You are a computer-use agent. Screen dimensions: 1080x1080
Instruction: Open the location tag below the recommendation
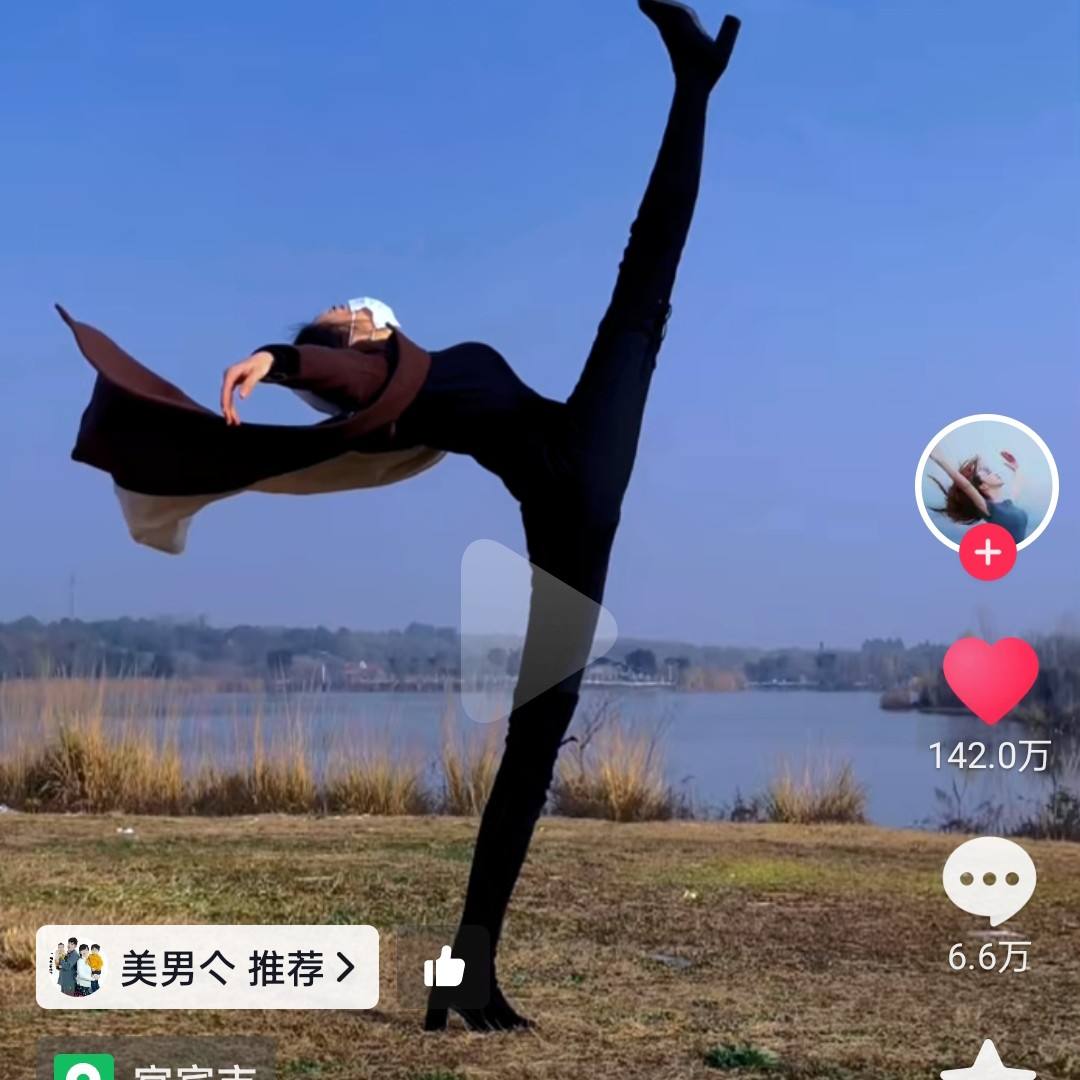[x=156, y=1067]
